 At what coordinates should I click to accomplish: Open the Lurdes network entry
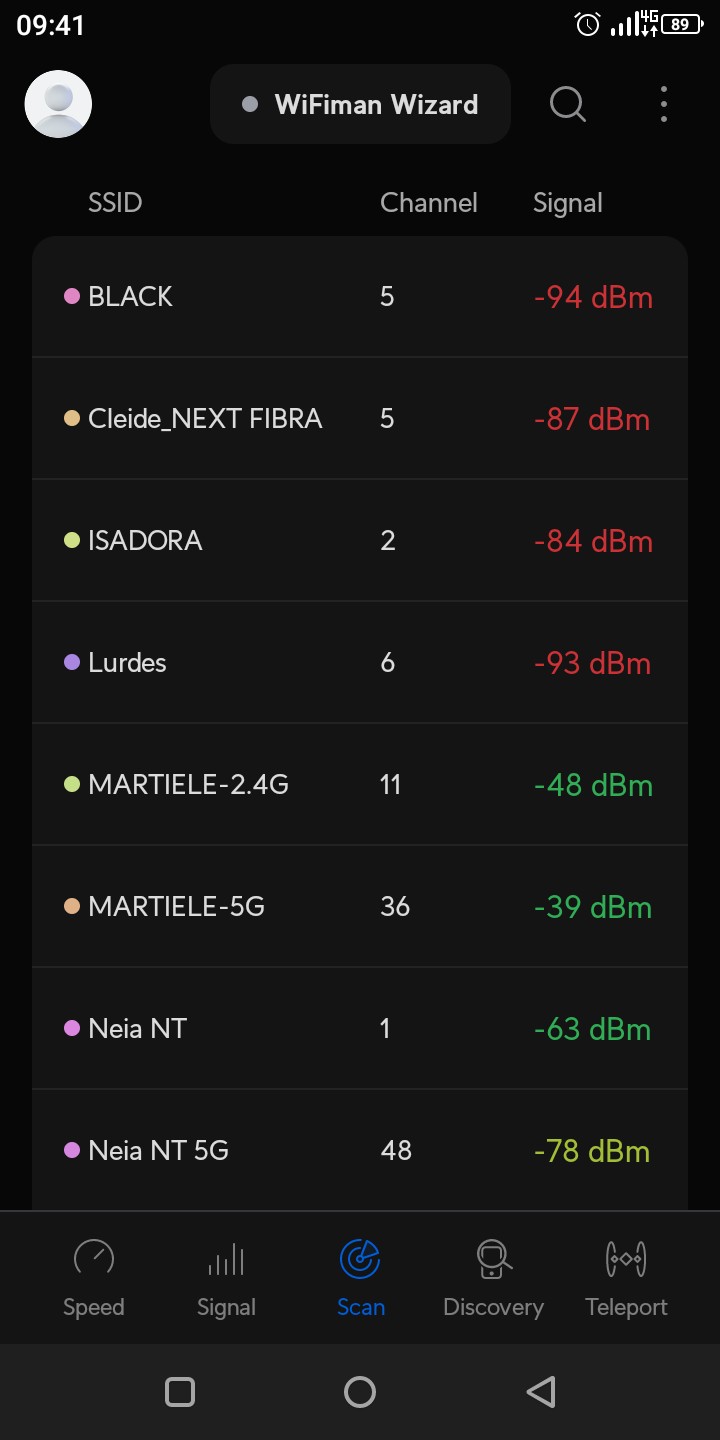point(360,663)
